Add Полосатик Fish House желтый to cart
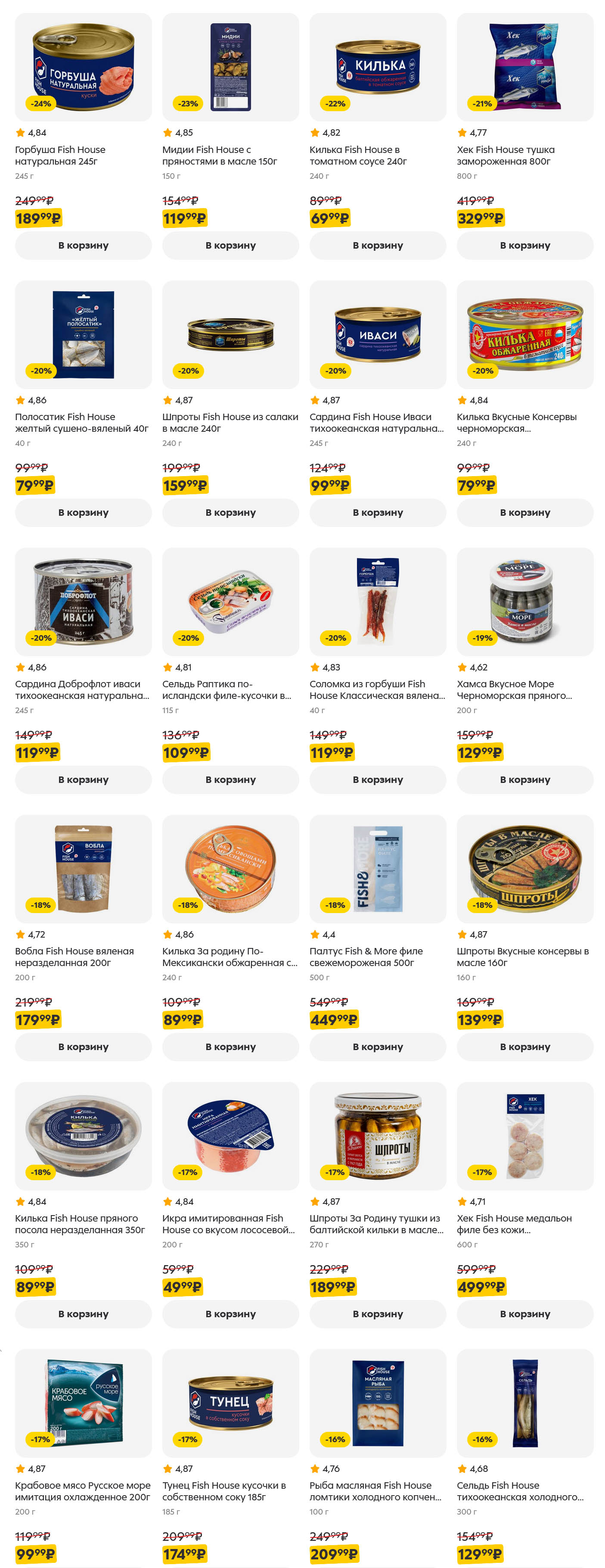This screenshot has height=1568, width=605. (x=83, y=512)
